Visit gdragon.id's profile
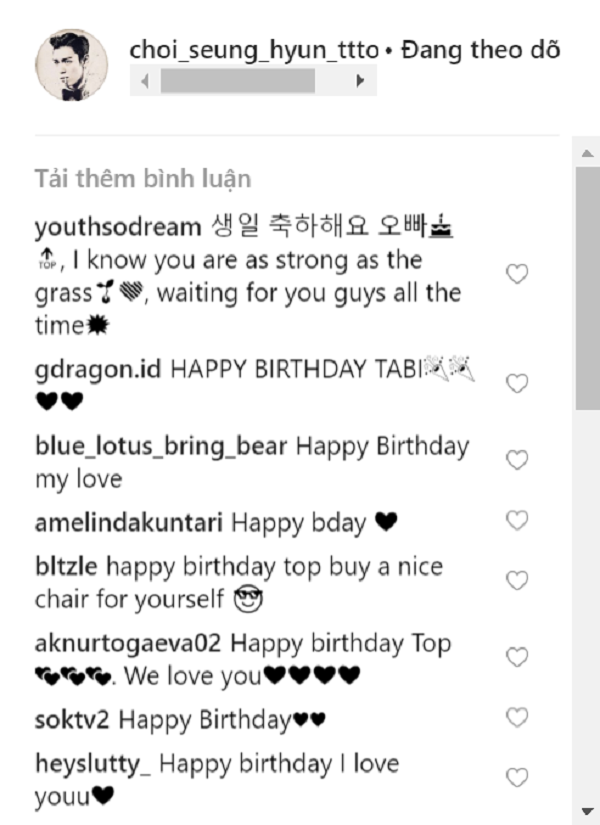 pyautogui.click(x=99, y=369)
